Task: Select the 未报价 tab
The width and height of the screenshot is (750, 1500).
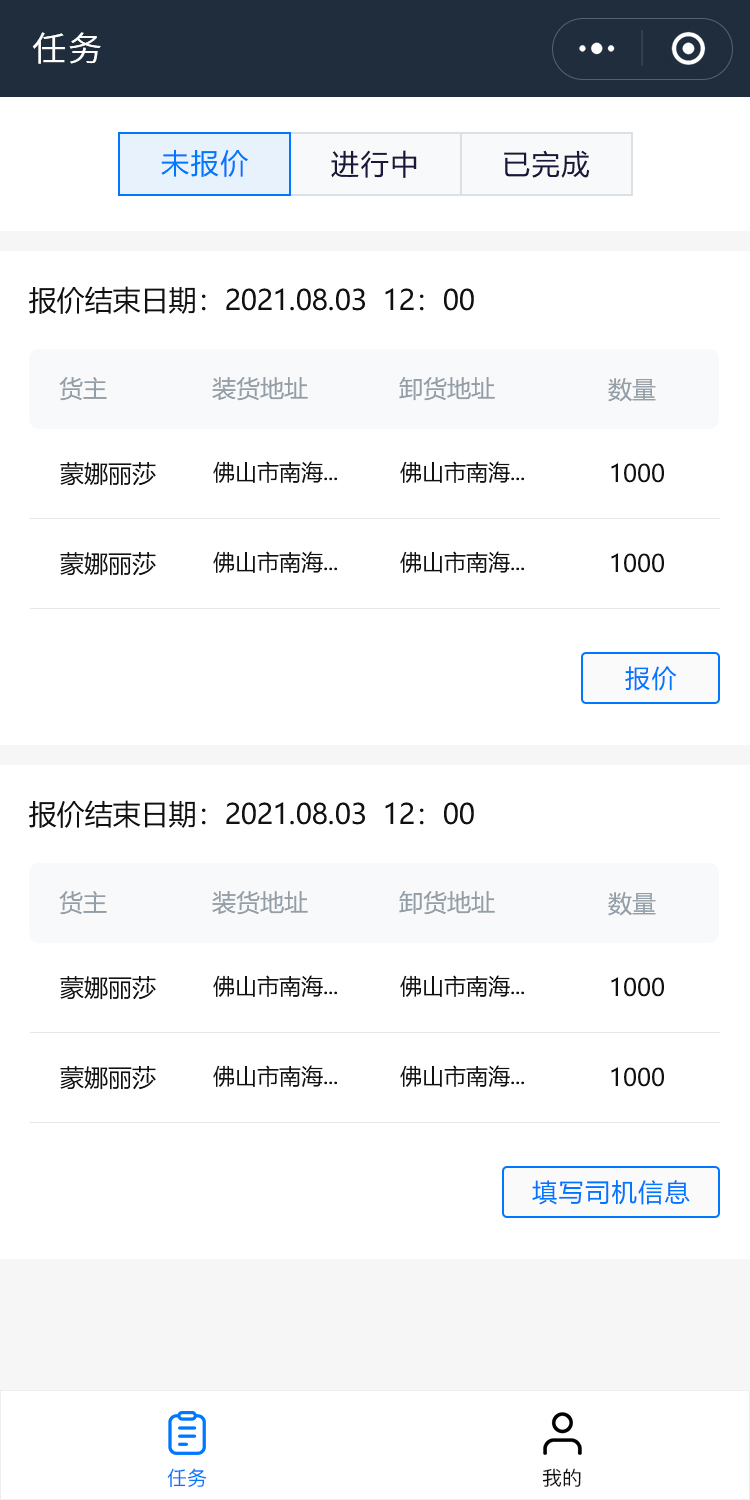Action: (x=204, y=164)
